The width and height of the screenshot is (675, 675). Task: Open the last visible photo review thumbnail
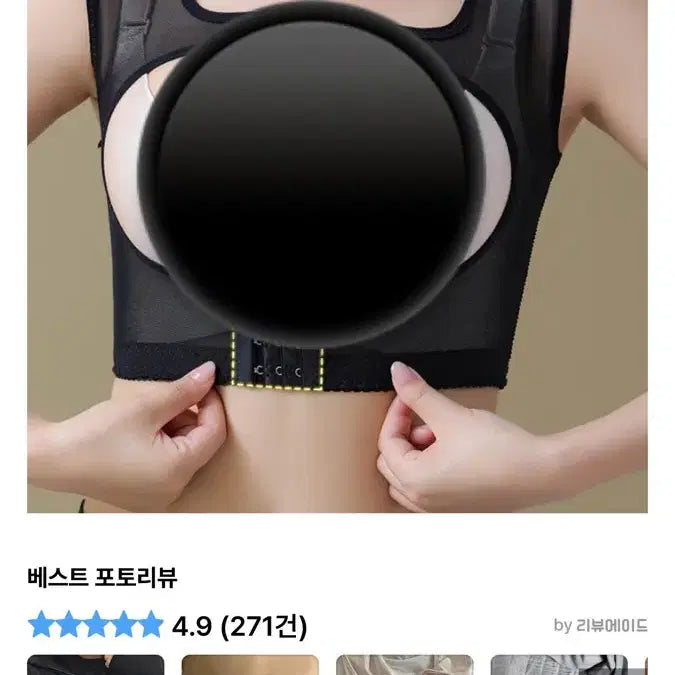558,665
